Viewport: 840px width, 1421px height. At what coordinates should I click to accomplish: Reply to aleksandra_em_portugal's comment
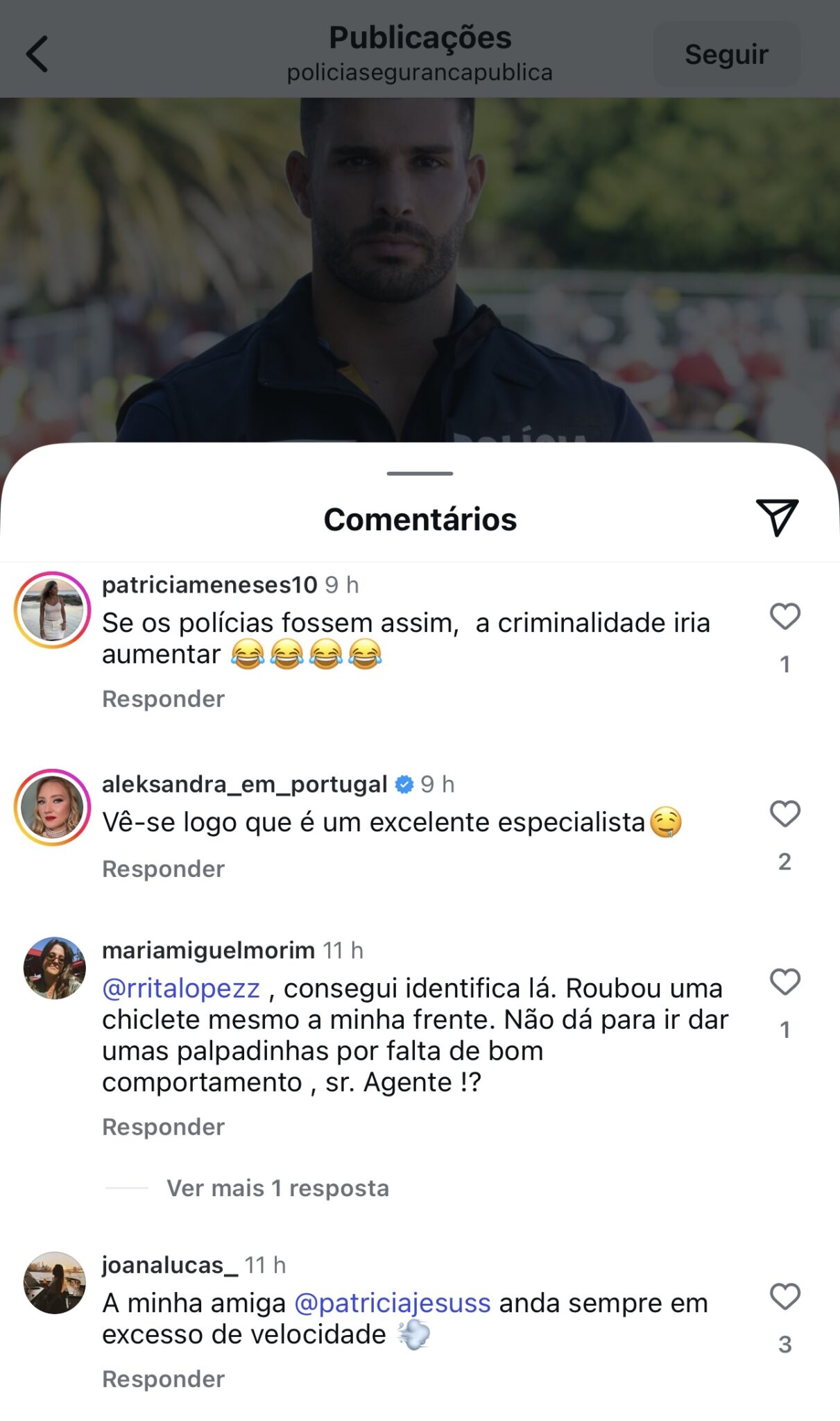[164, 869]
